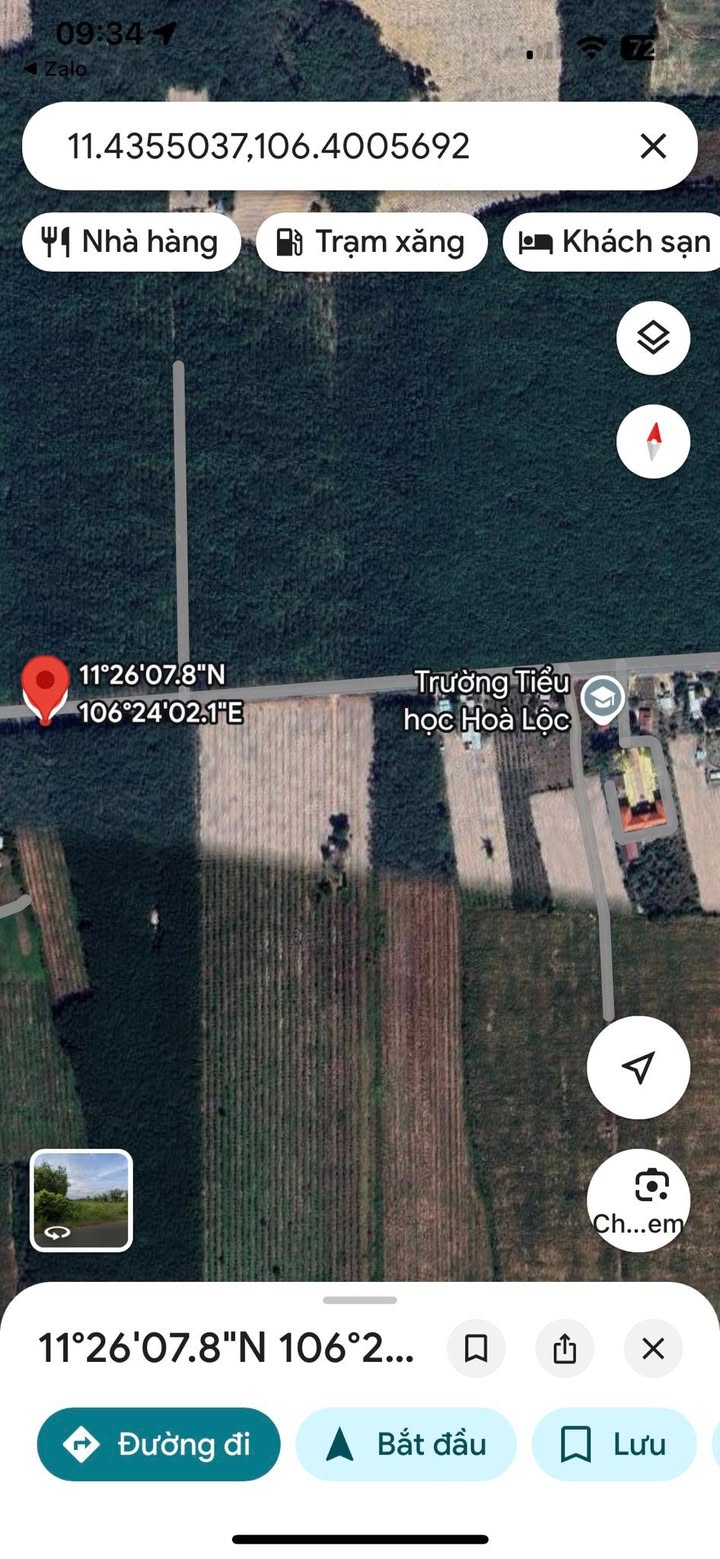720x1559 pixels.
Task: Get directions with Đường đi
Action: click(159, 1444)
